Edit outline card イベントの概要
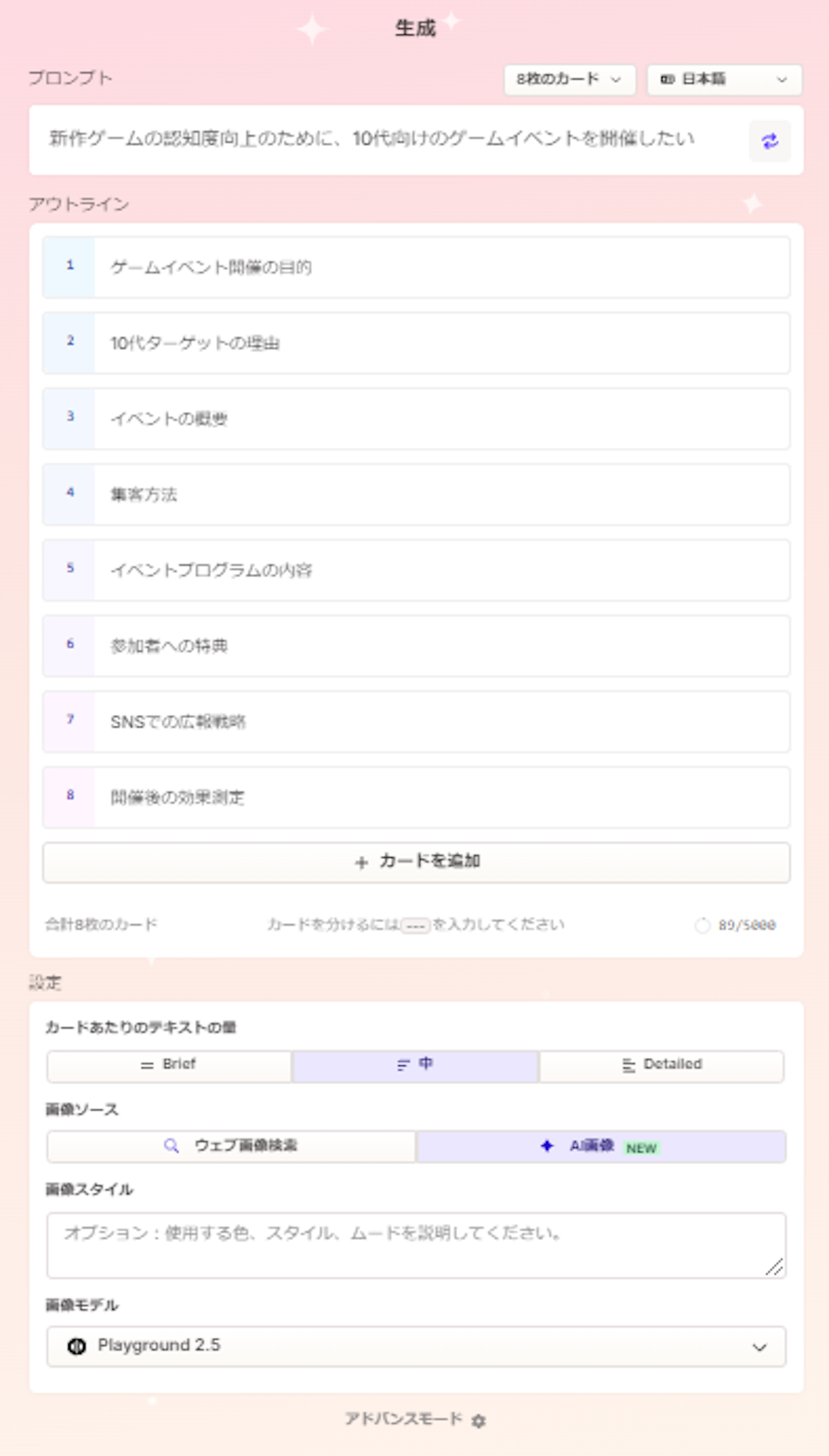Viewport: 829px width, 1456px height. click(440, 419)
